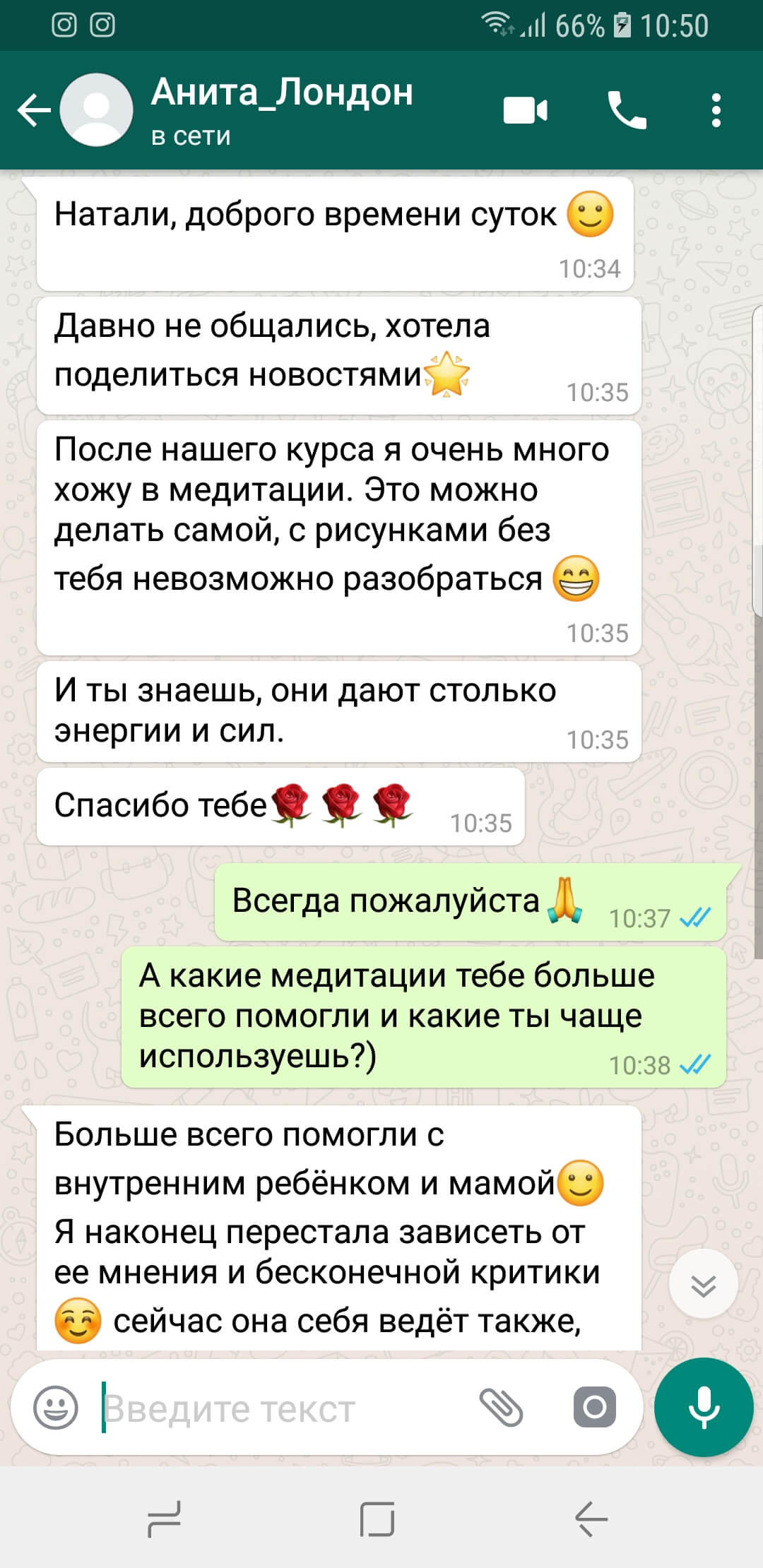
Task: Open the emoji picker
Action: click(x=56, y=1408)
